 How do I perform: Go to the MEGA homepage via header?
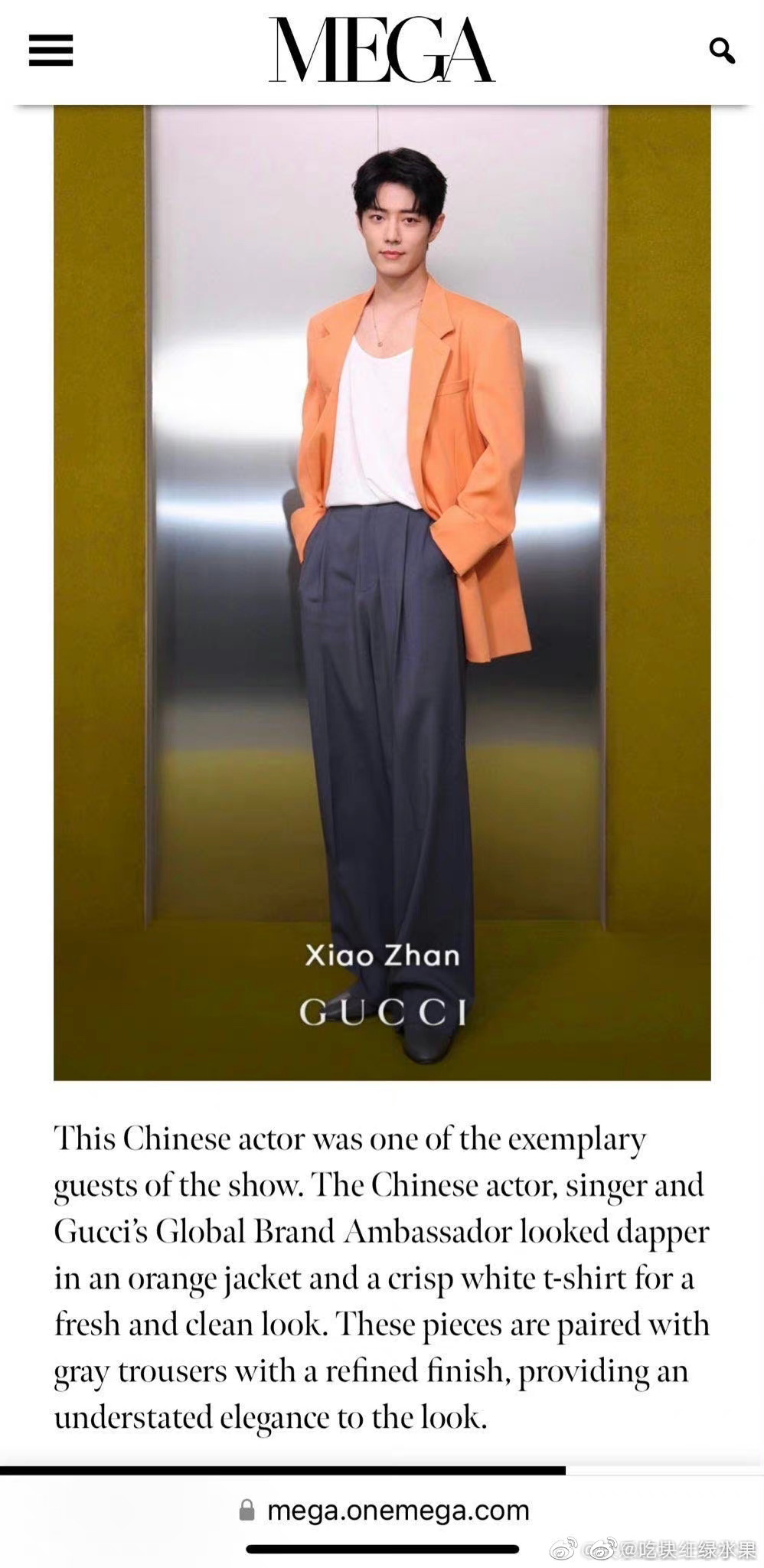pyautogui.click(x=381, y=51)
